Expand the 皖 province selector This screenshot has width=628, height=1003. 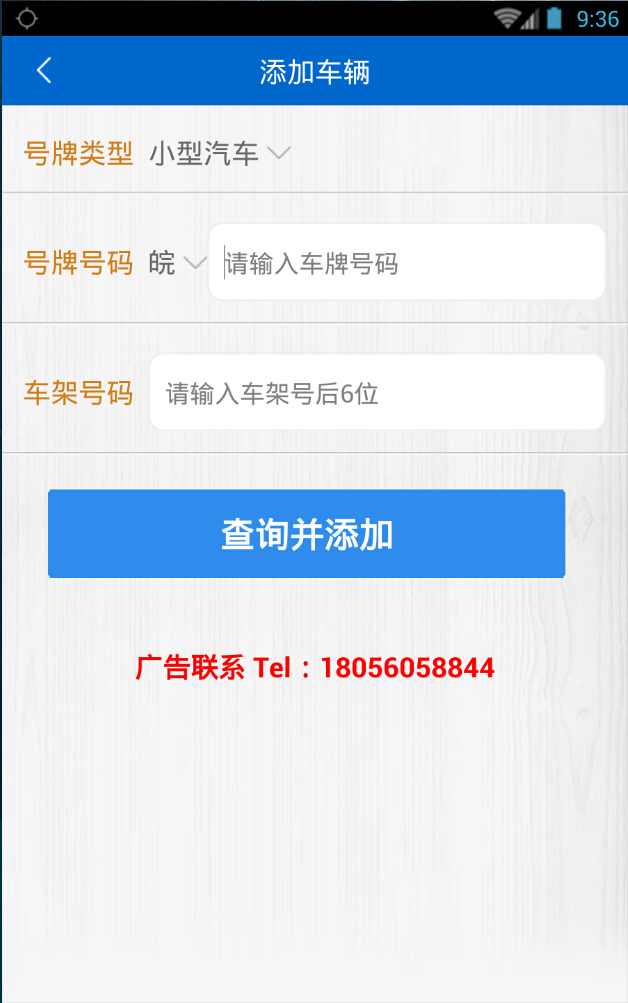point(178,263)
